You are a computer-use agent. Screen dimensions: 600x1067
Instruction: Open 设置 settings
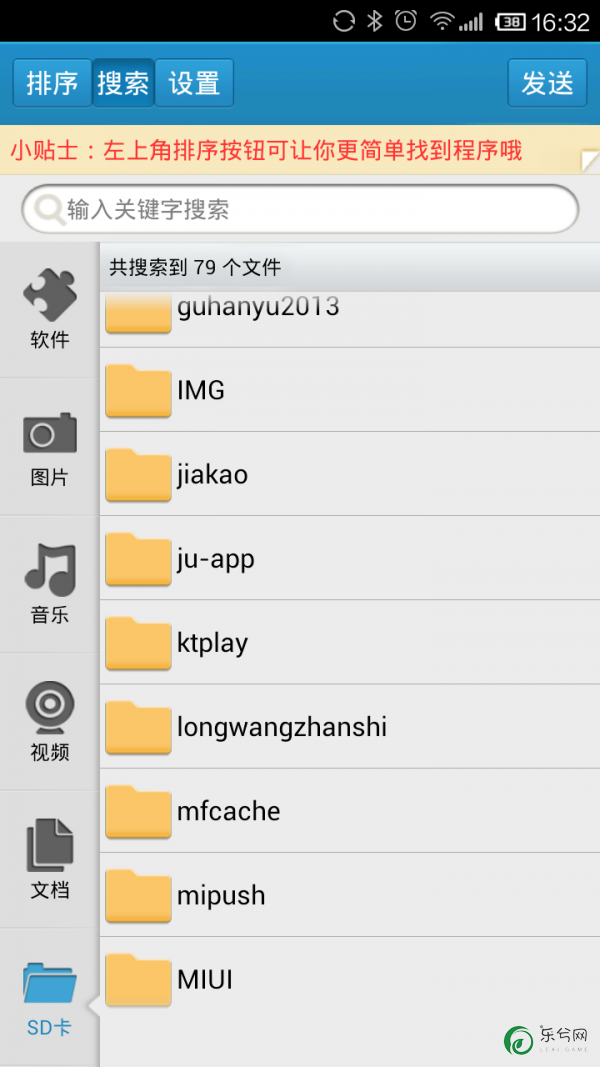coord(195,83)
